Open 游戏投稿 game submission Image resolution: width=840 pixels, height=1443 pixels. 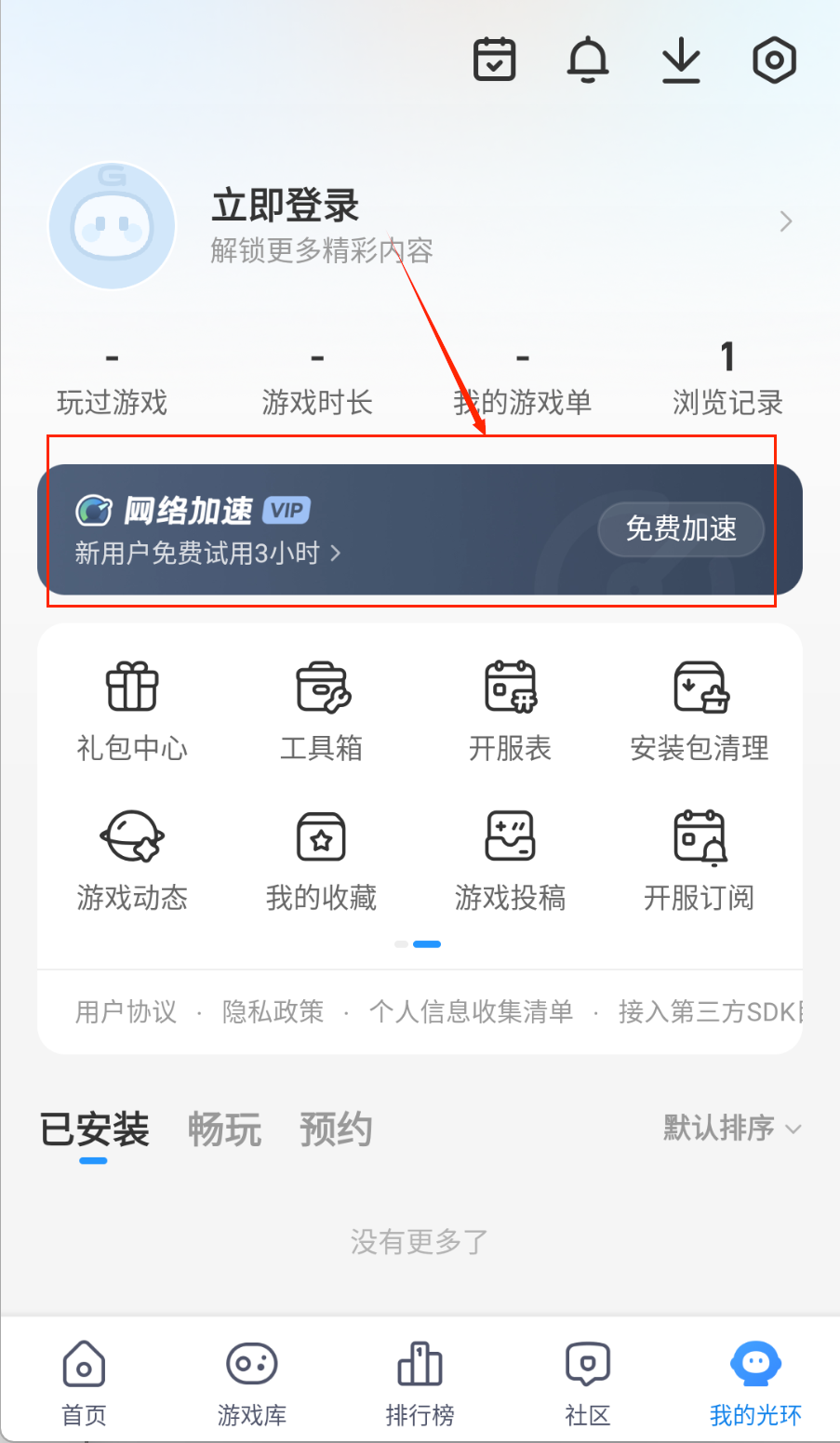(x=510, y=860)
